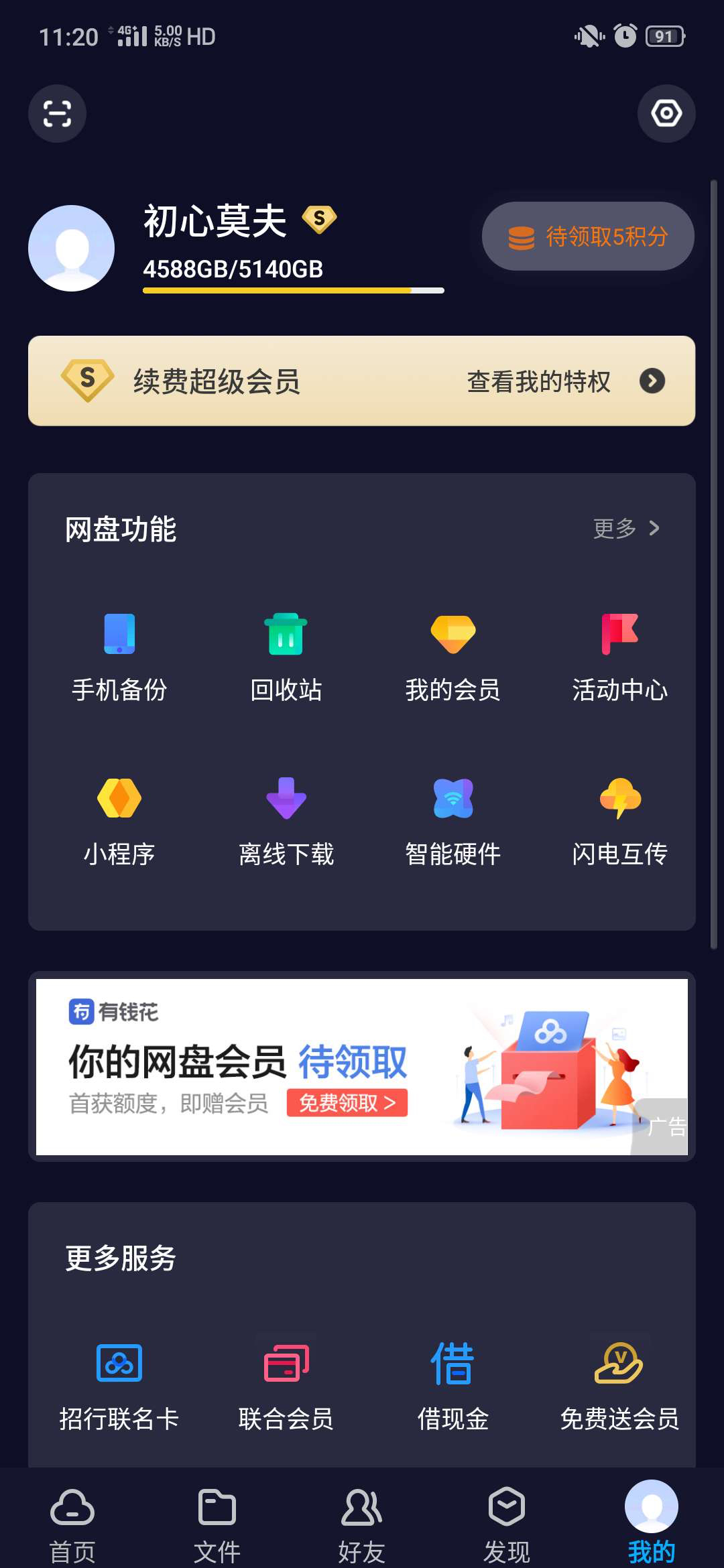Expand 更多 in 网盘功能 section
Image resolution: width=724 pixels, height=1568 pixels.
pyautogui.click(x=627, y=529)
